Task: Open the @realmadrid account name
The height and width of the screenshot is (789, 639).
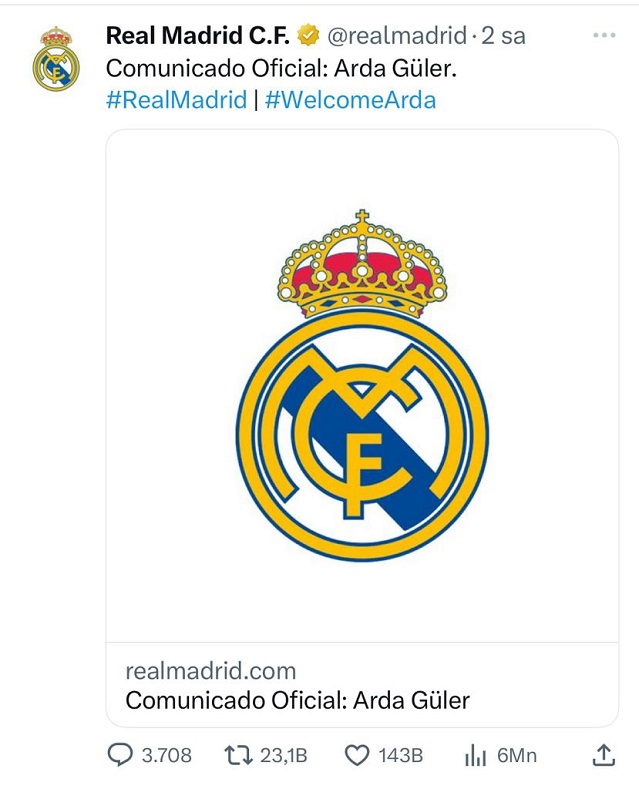Action: 397,36
